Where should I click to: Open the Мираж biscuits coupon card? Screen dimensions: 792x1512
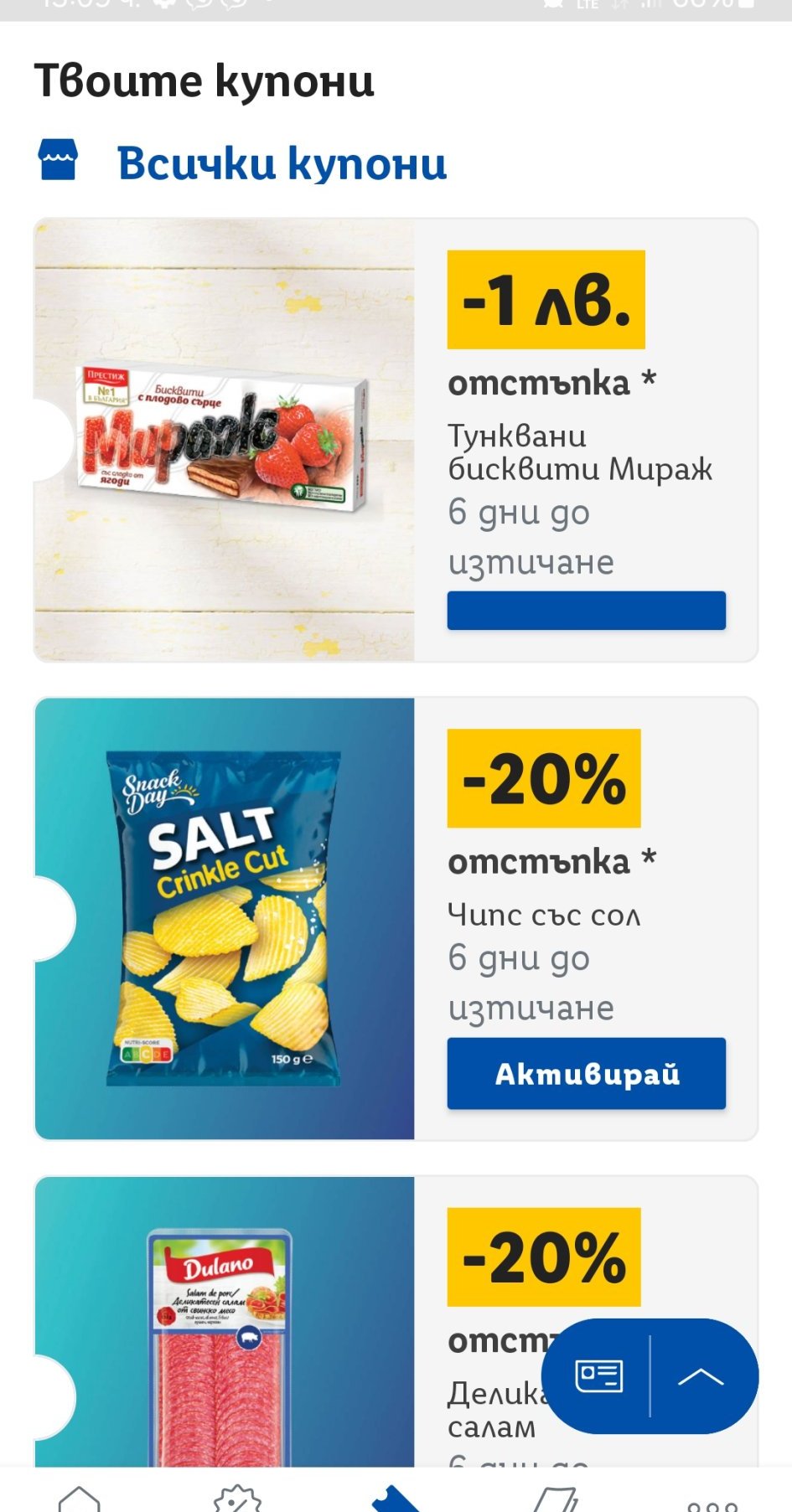pos(225,440)
